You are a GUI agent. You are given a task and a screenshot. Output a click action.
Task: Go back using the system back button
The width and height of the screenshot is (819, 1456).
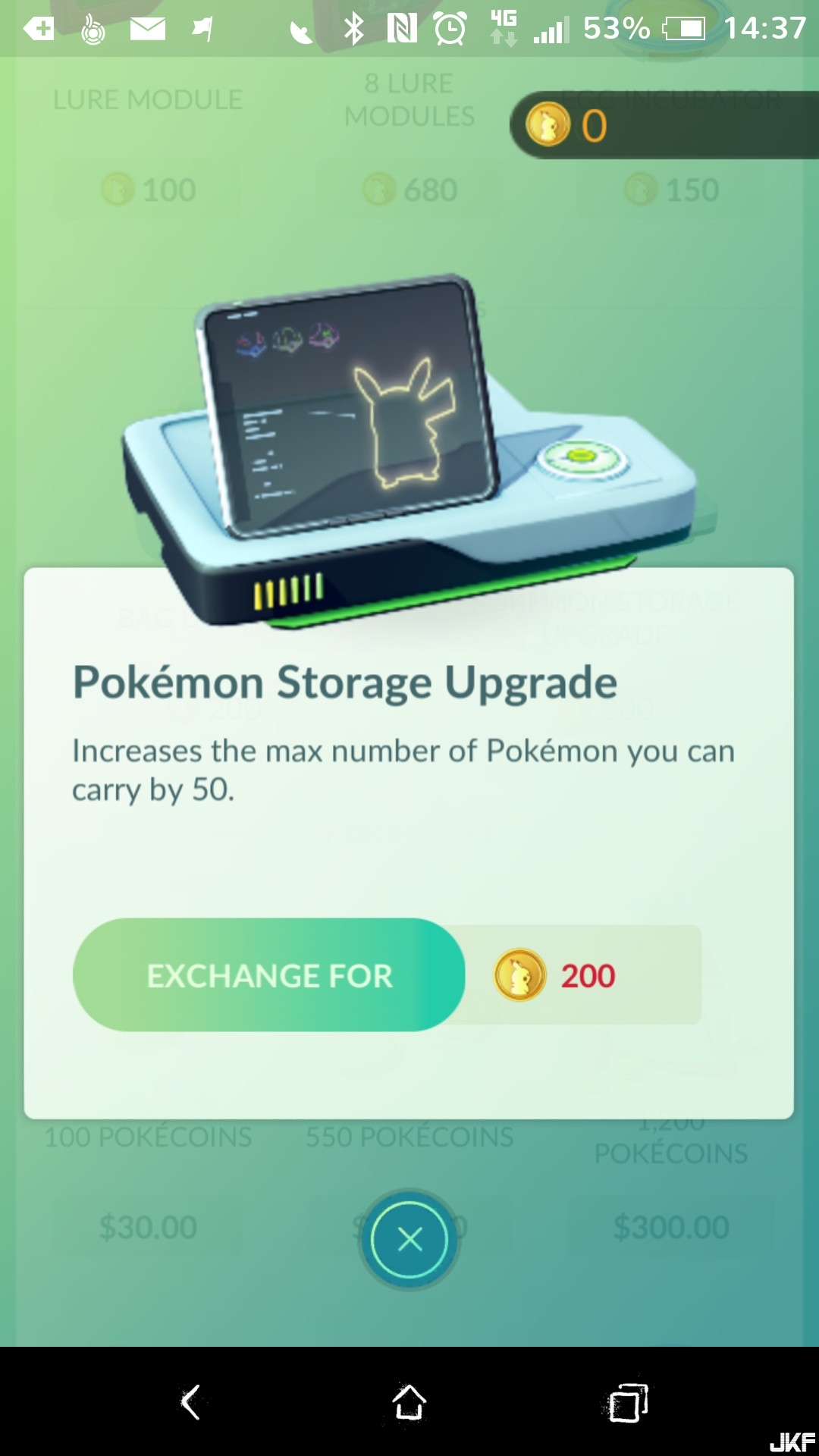[x=191, y=1401]
